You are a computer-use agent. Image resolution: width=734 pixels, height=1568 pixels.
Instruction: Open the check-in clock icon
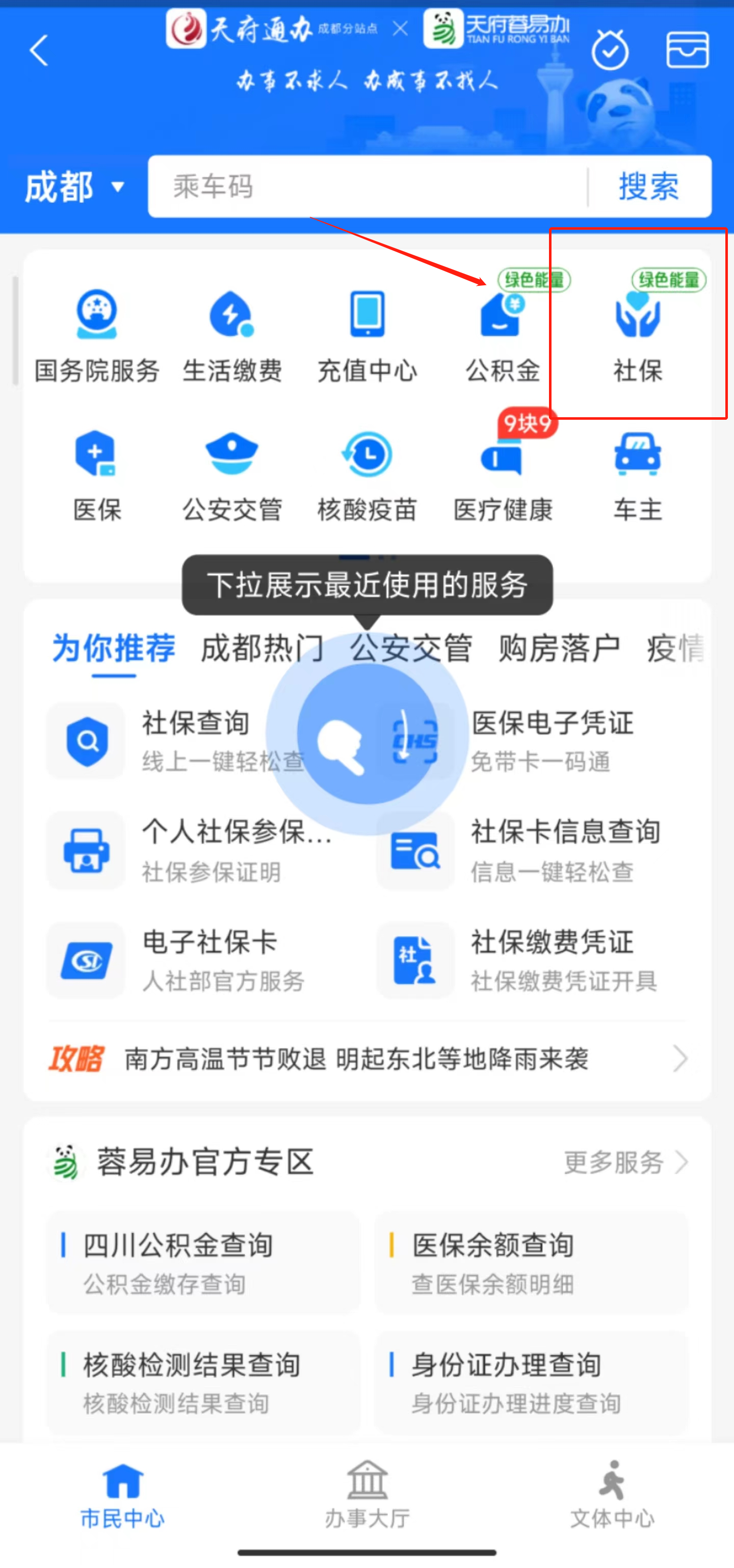coord(610,50)
